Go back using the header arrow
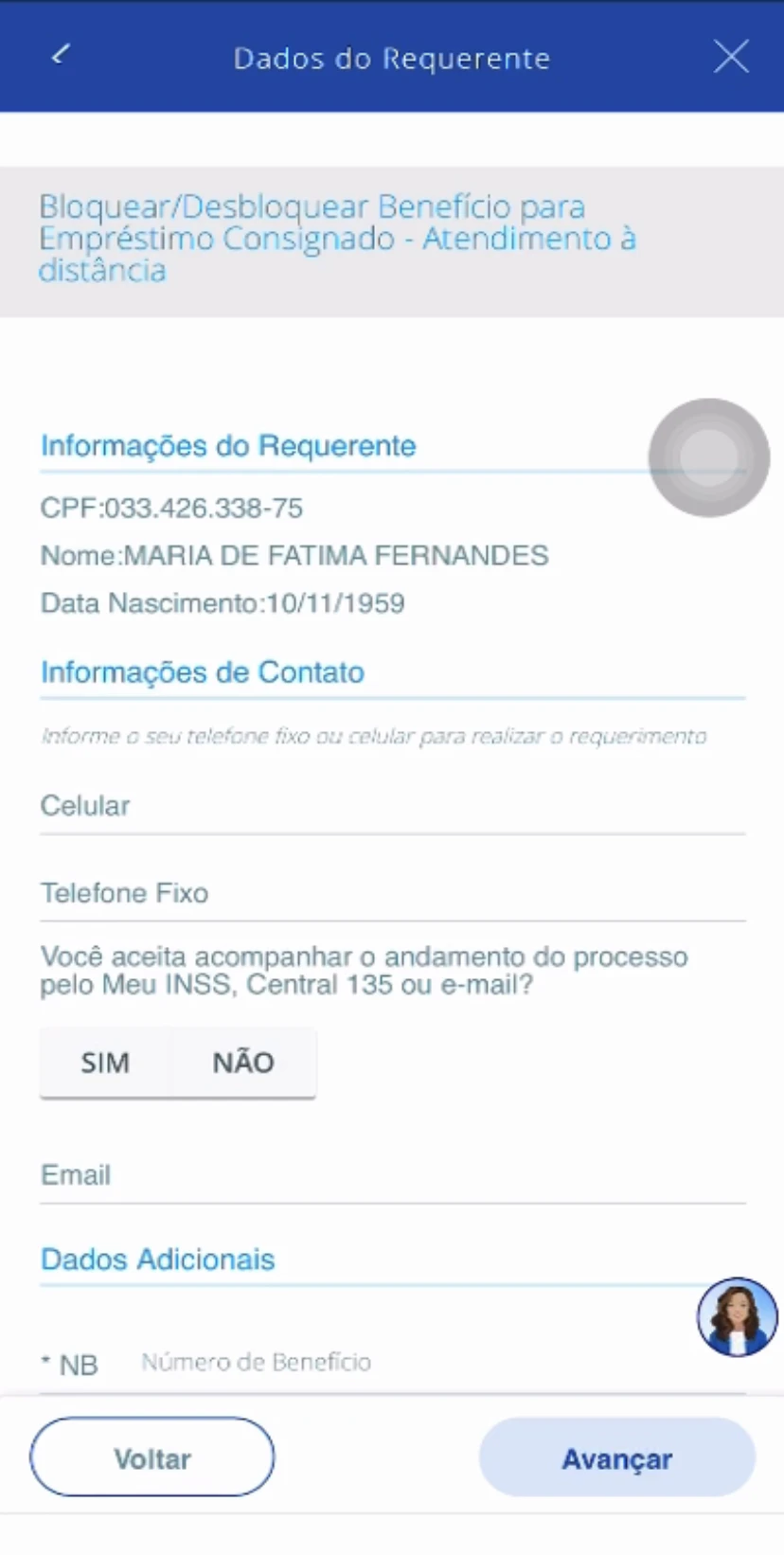 [x=61, y=55]
